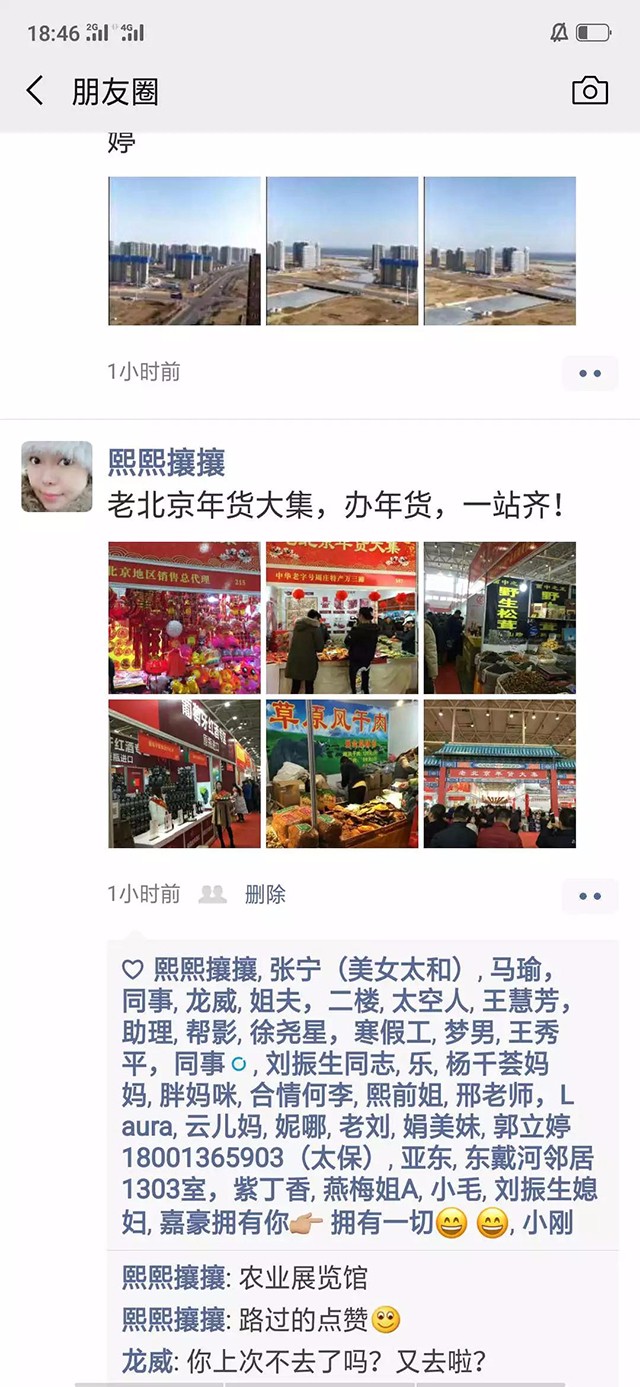View the 草原风干肉 stall photo
The image size is (640, 1387).
342,774
